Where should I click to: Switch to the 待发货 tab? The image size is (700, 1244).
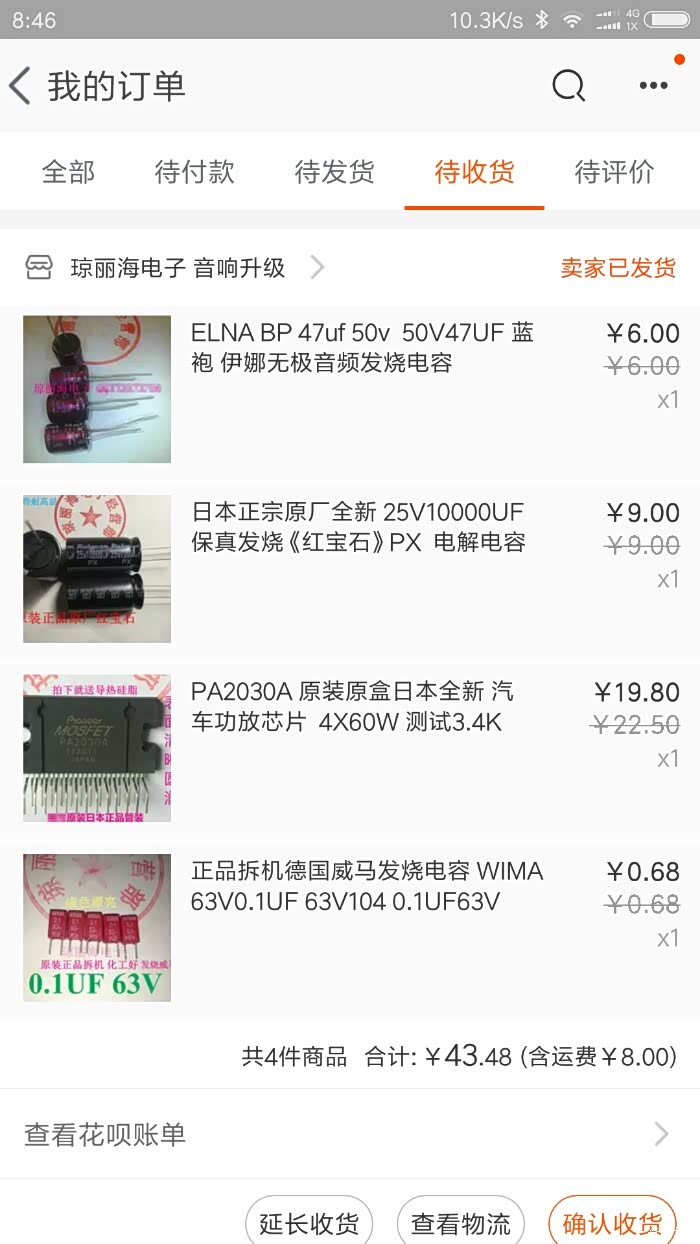(x=334, y=172)
